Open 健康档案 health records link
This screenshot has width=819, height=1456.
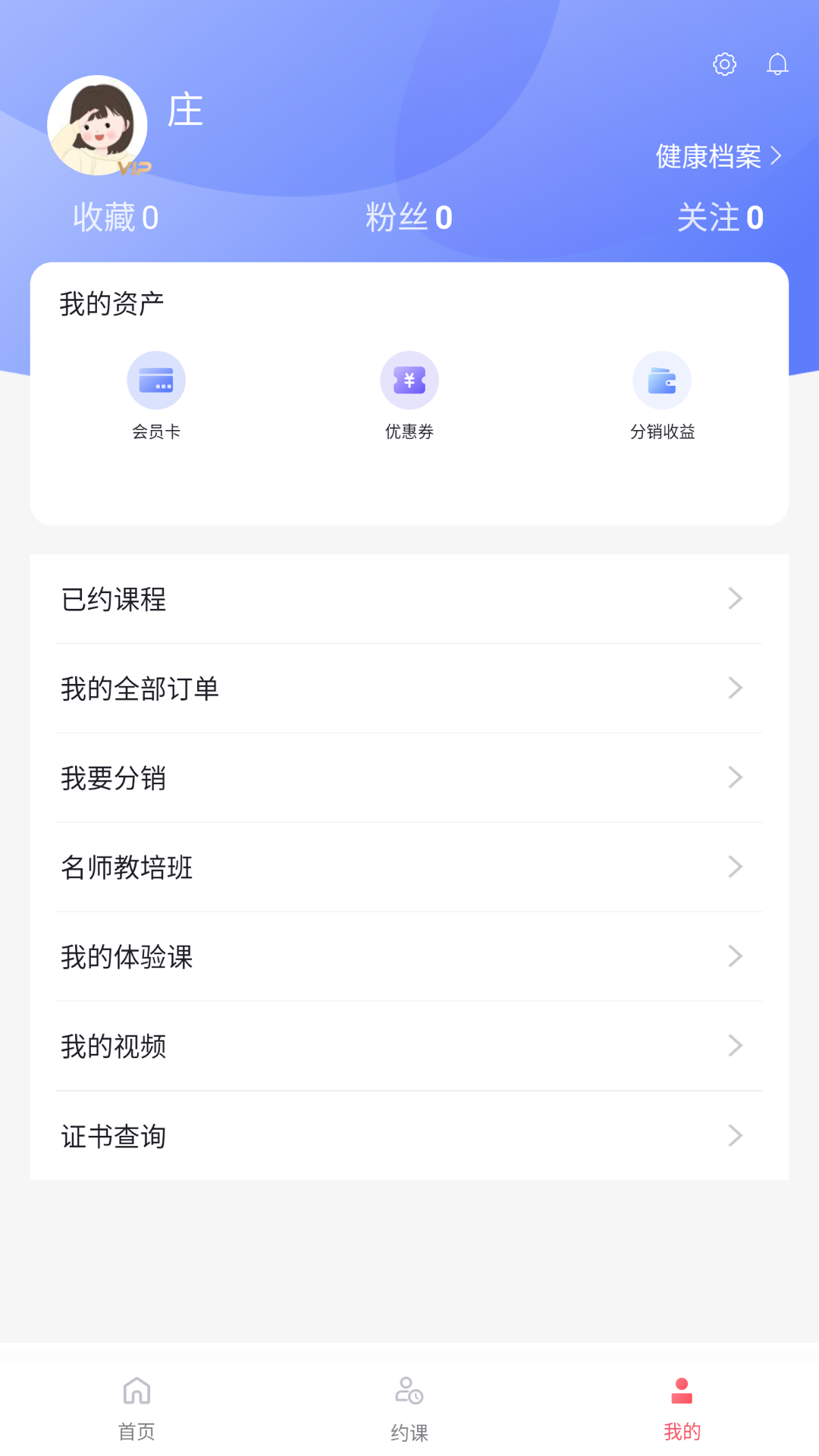(717, 156)
